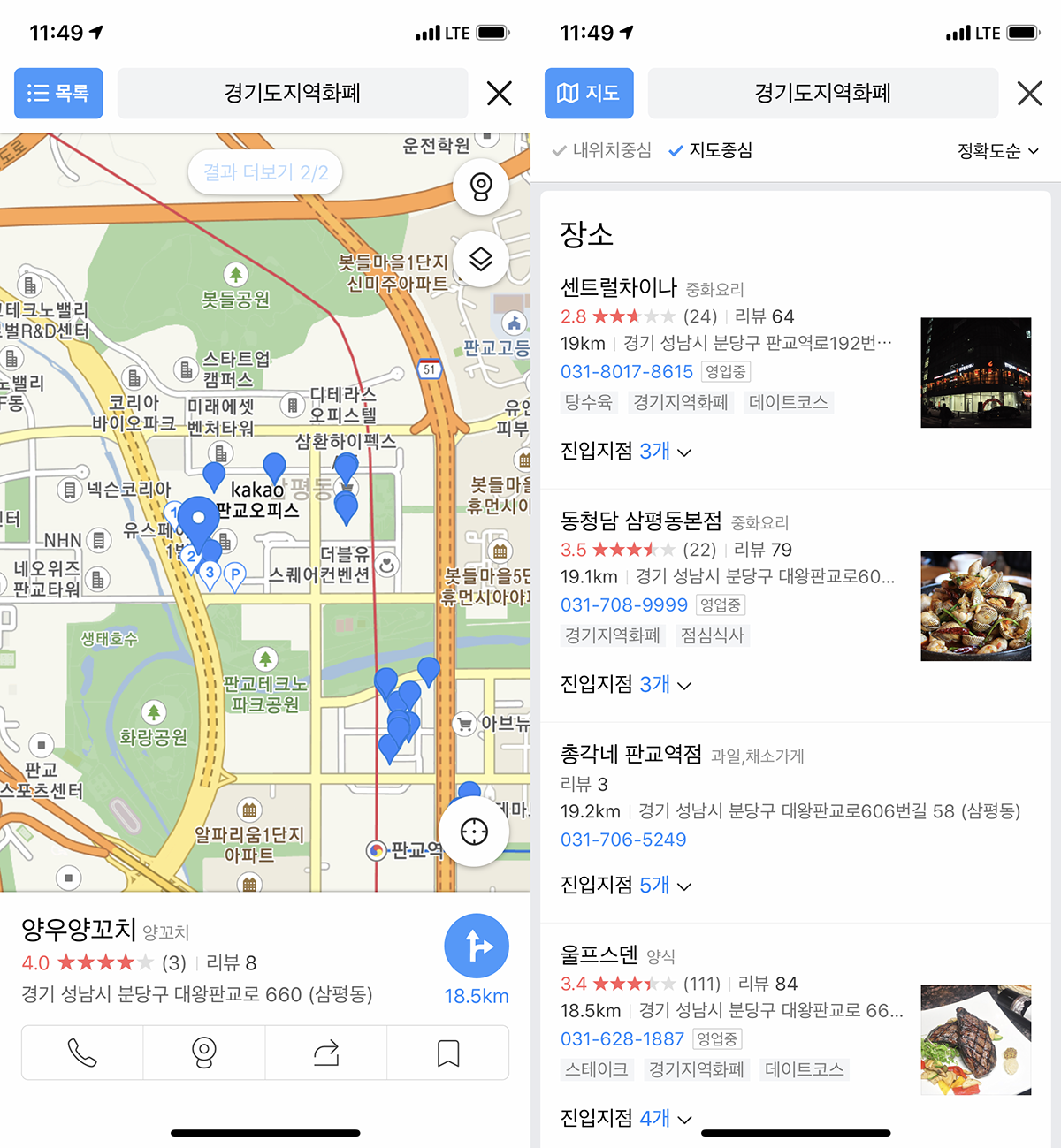Expand 진입지점 3개 under 센트럴차이나
This screenshot has width=1061, height=1148.
pos(626,451)
